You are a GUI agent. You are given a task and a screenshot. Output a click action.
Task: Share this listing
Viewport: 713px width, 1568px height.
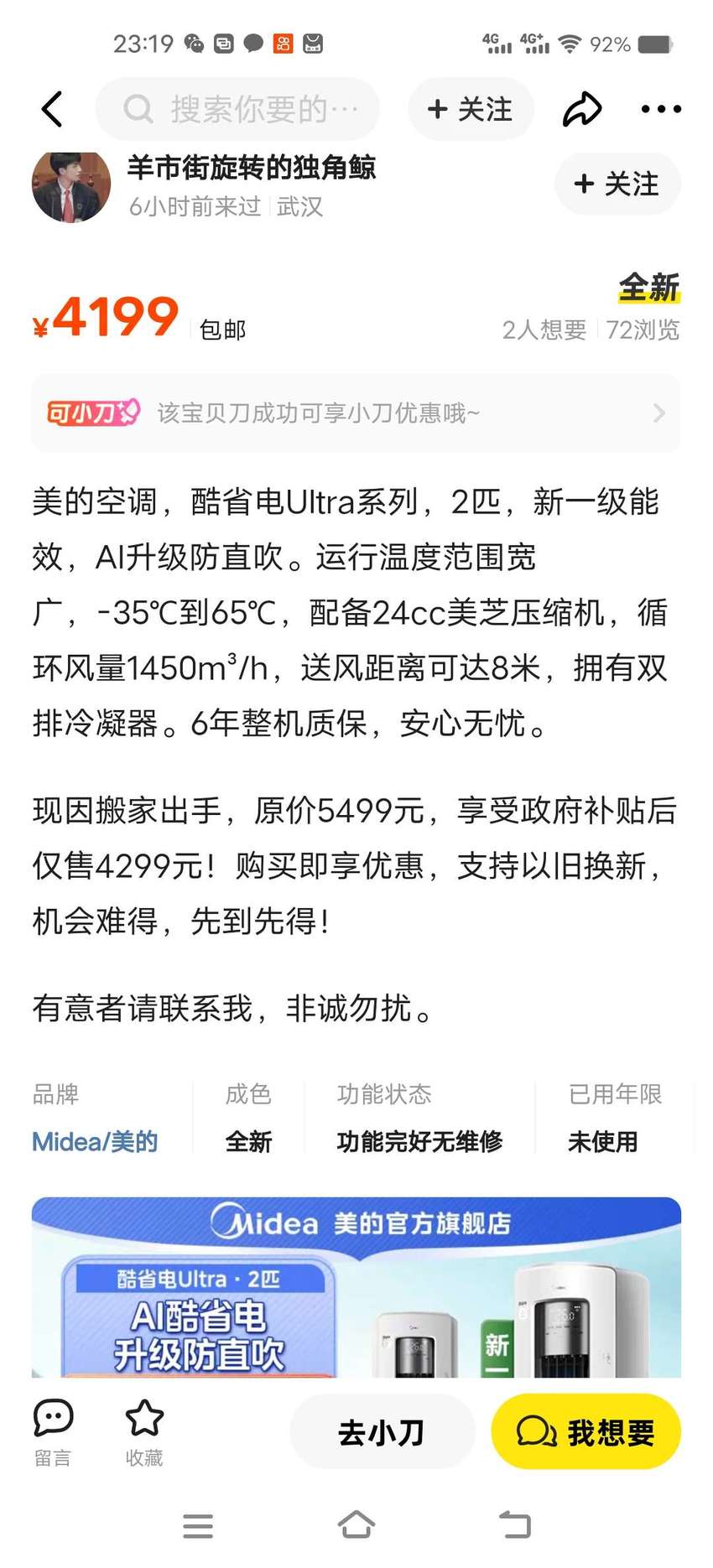point(582,109)
